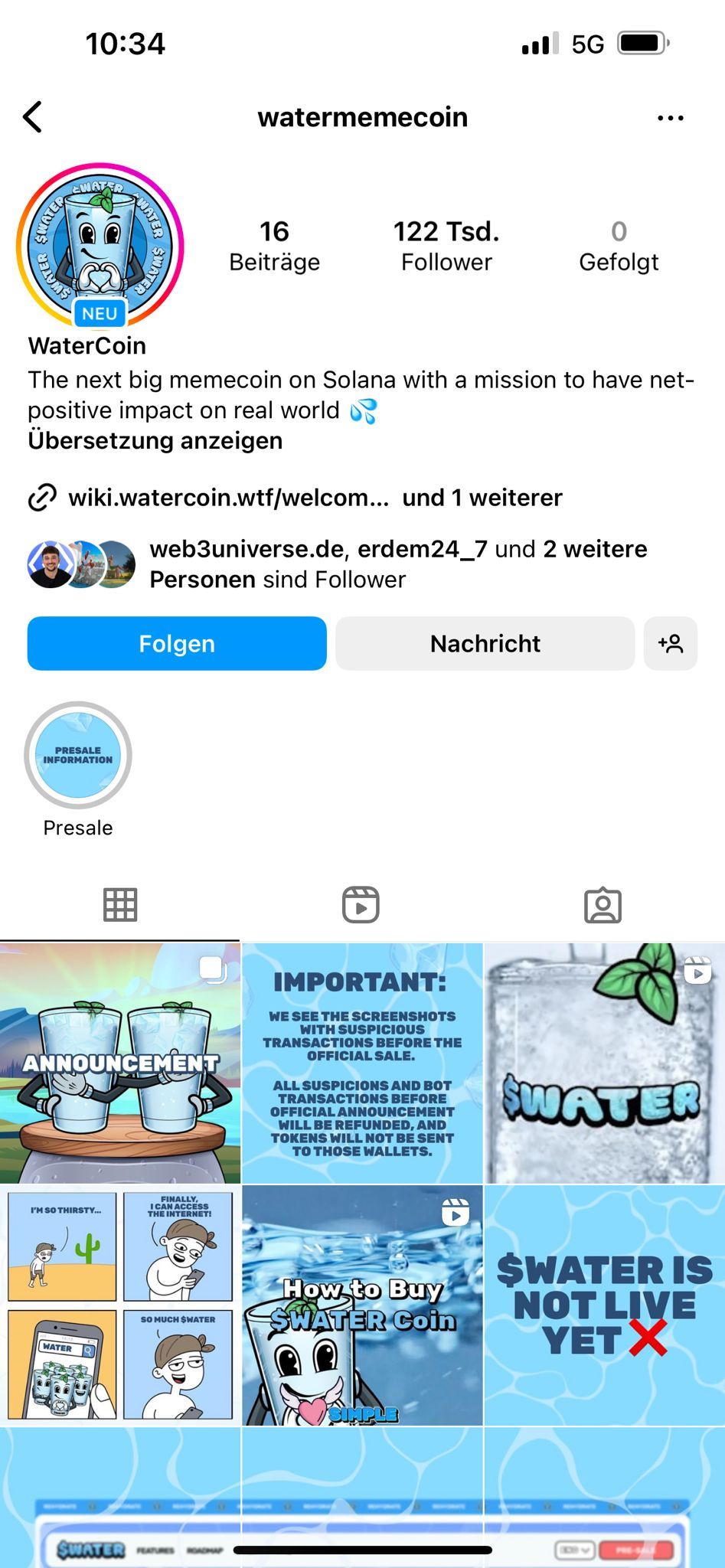Open the Announcement post
Image resolution: width=725 pixels, height=1568 pixels.
pyautogui.click(x=120, y=1063)
